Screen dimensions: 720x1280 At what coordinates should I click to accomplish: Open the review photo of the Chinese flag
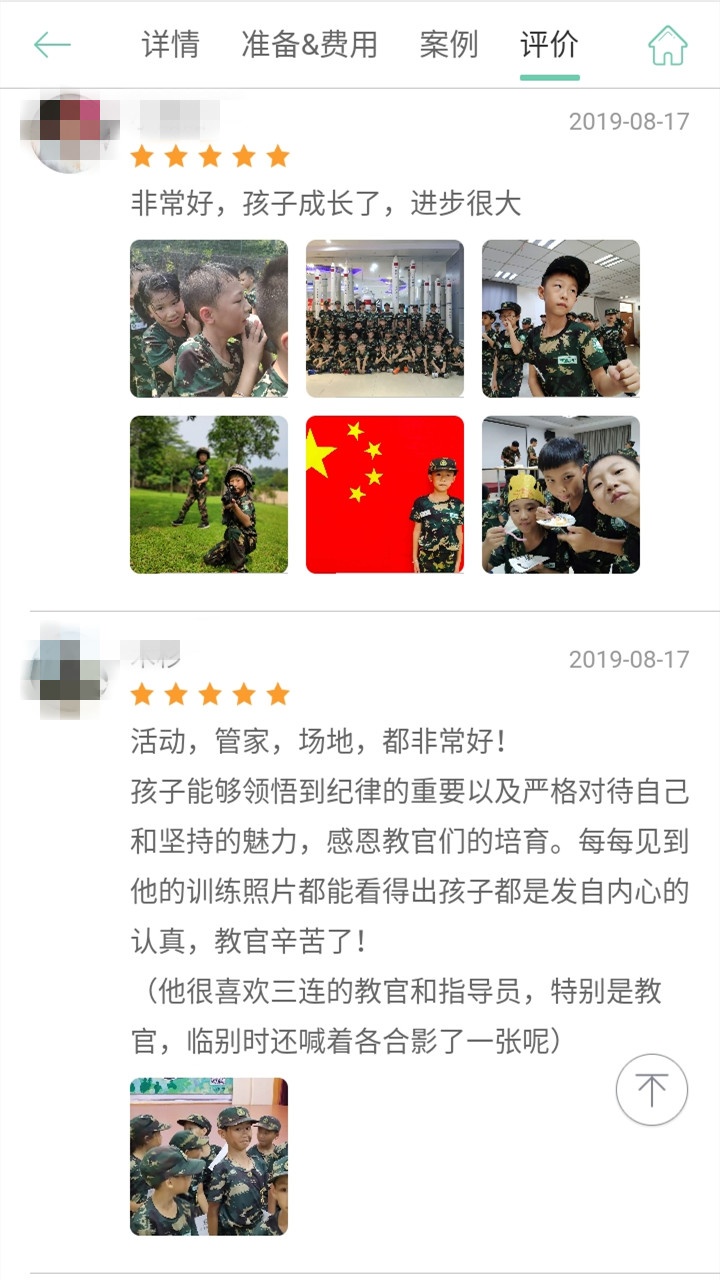[385, 494]
